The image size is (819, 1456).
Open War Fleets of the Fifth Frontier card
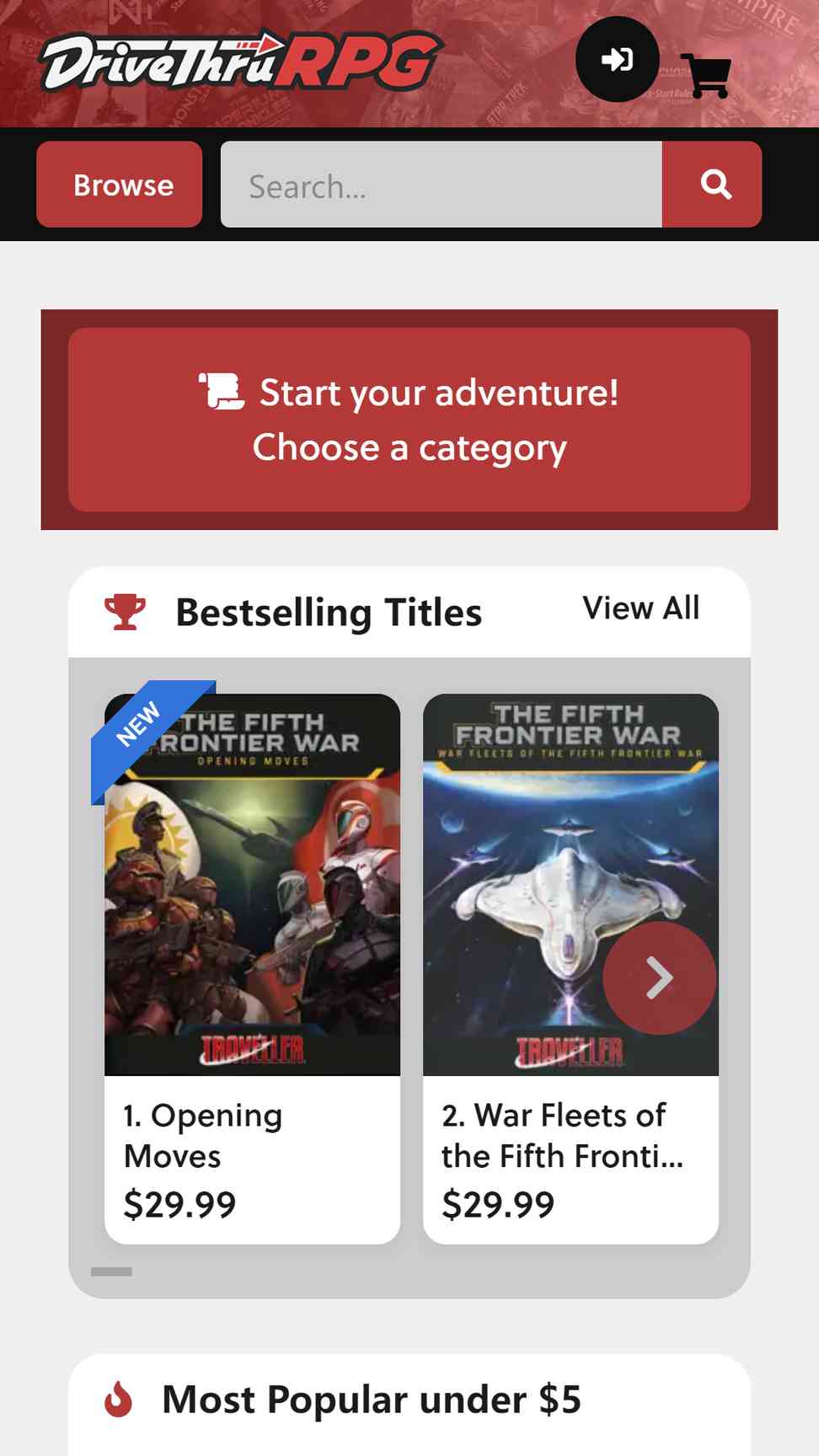pyautogui.click(x=570, y=969)
